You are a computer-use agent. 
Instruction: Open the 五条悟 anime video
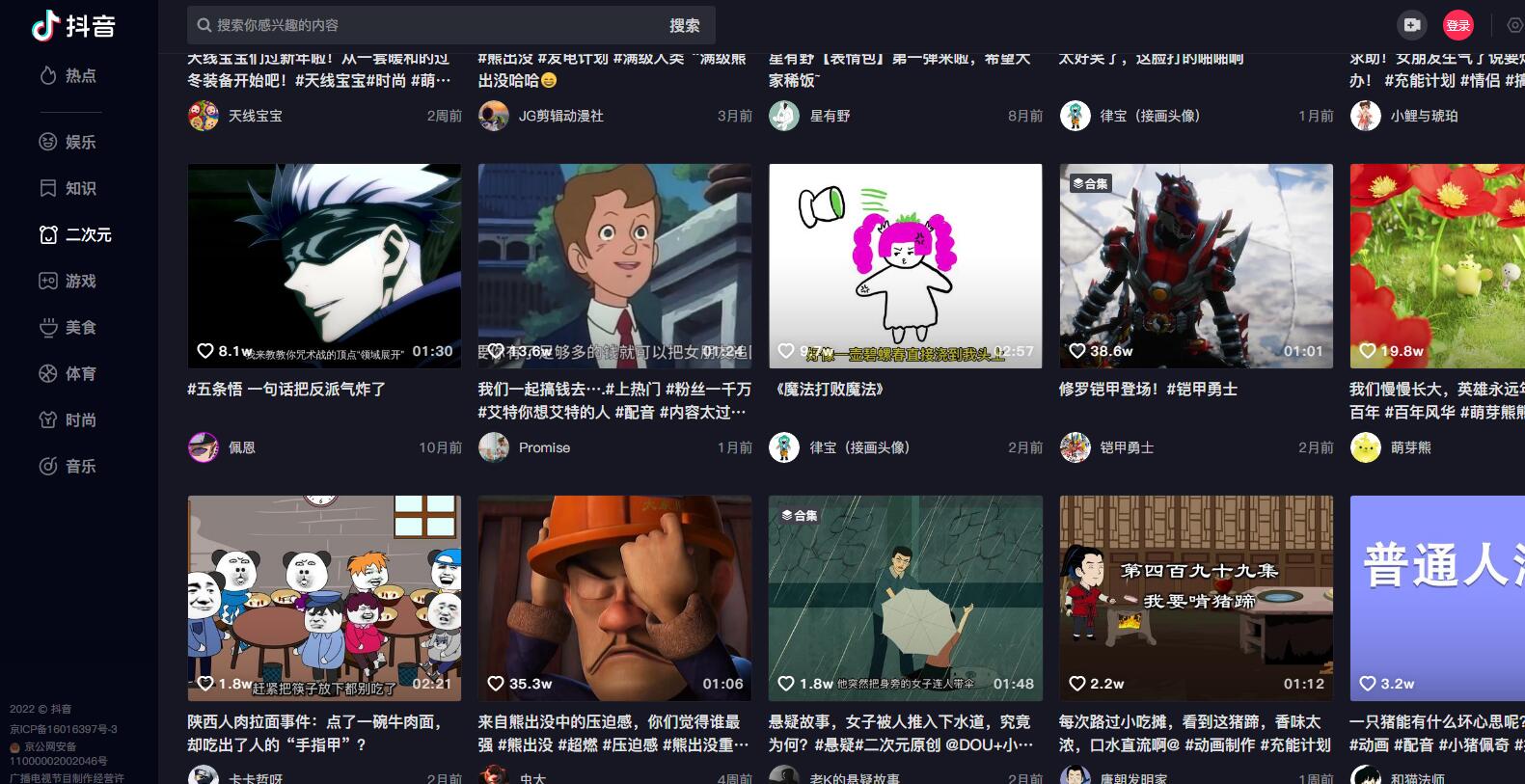point(324,265)
